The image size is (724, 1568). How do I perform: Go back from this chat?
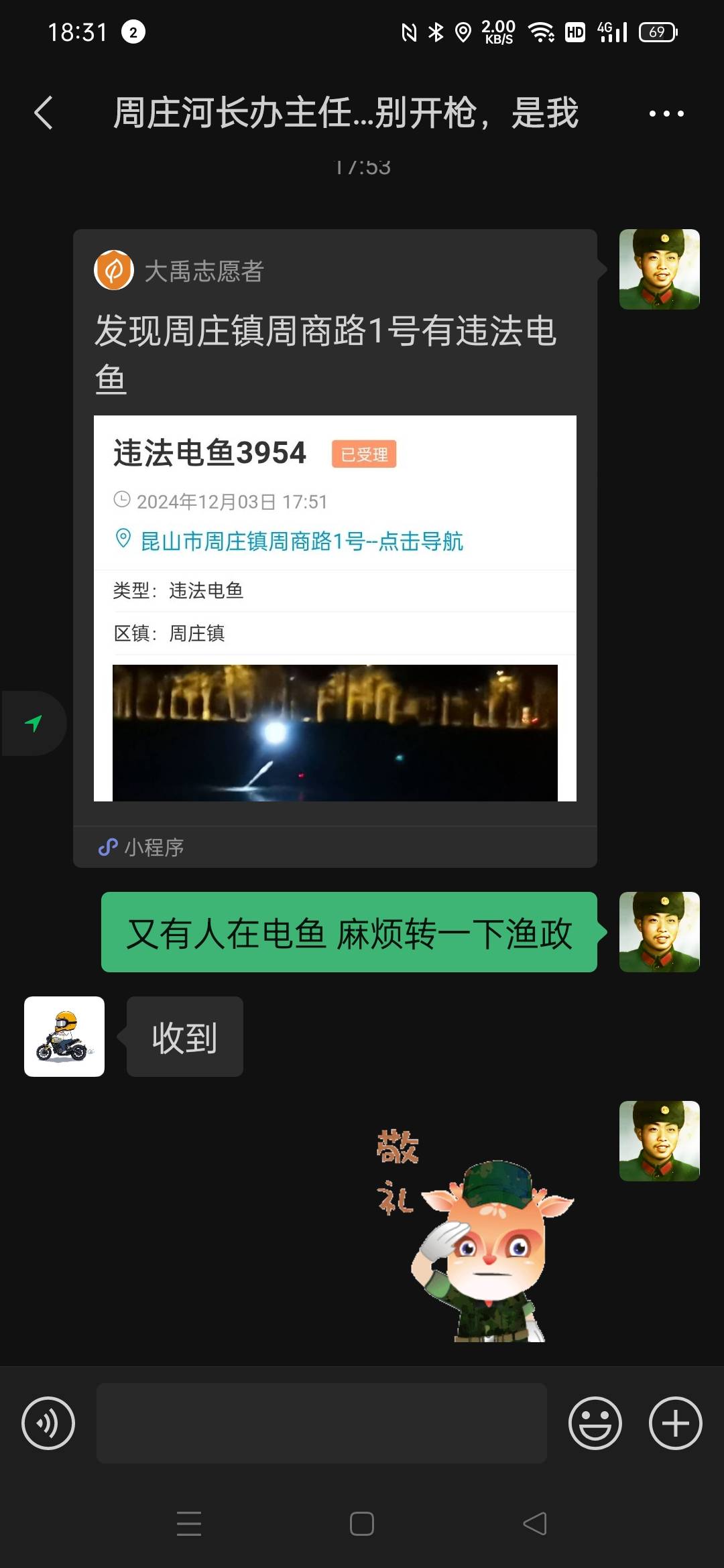pos(44,113)
